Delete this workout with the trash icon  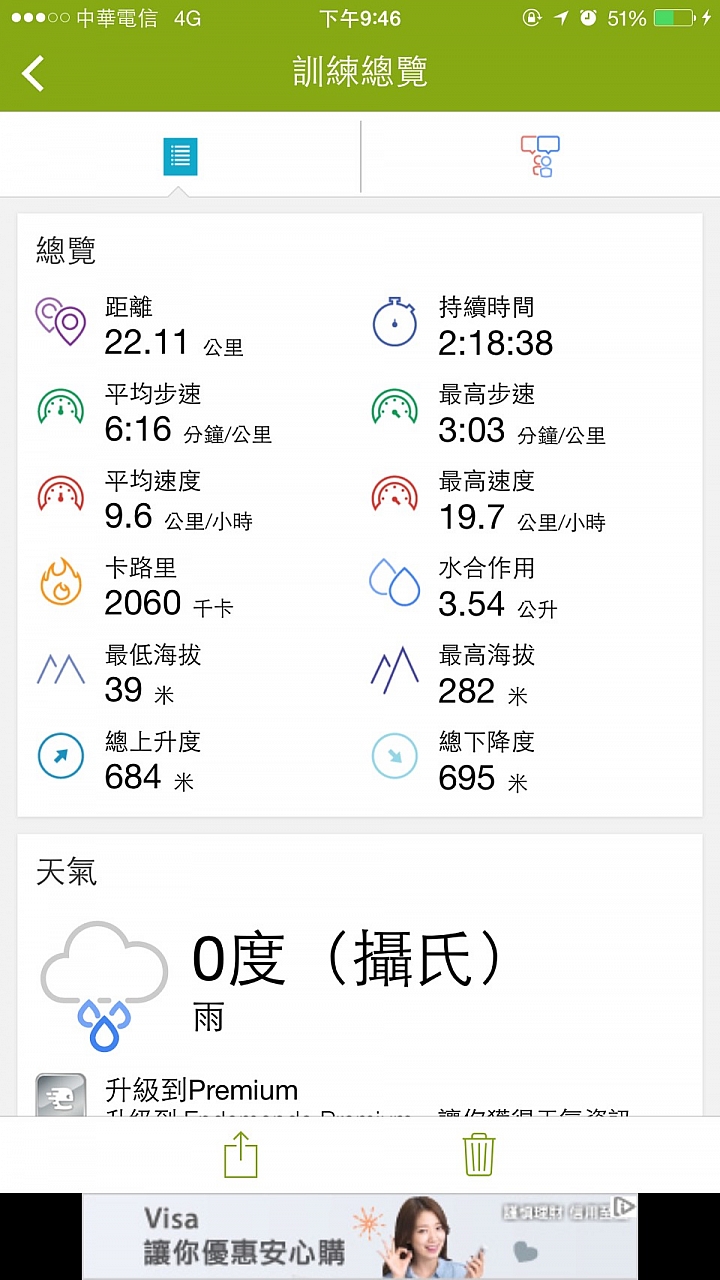tap(479, 1156)
